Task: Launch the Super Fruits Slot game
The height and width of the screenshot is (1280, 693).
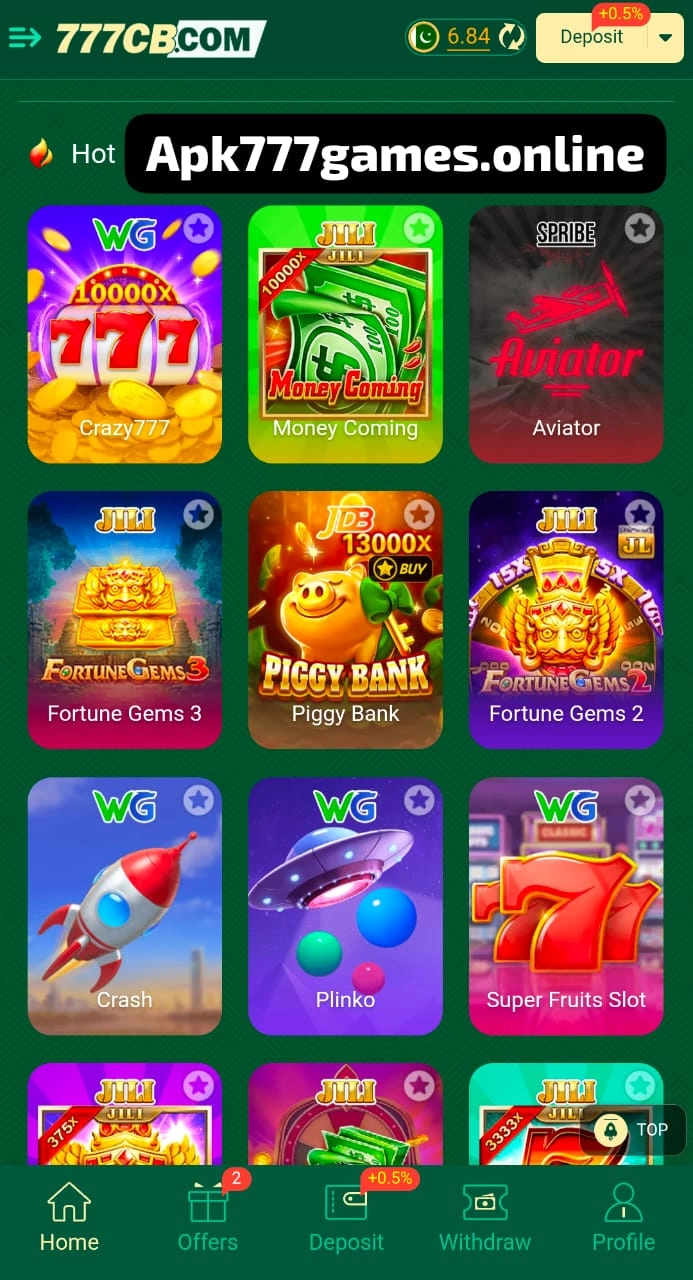Action: click(566, 905)
